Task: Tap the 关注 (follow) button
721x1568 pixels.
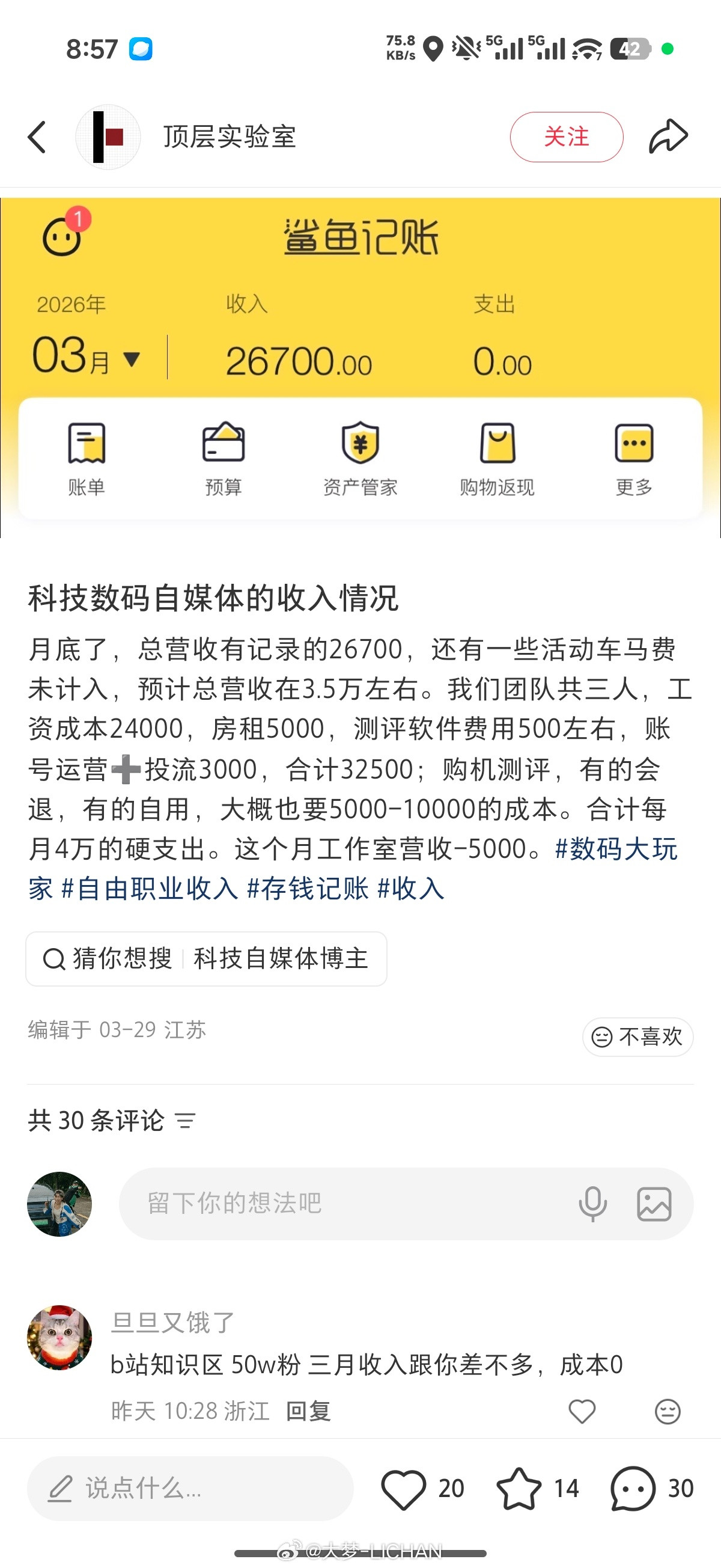Action: (x=567, y=136)
